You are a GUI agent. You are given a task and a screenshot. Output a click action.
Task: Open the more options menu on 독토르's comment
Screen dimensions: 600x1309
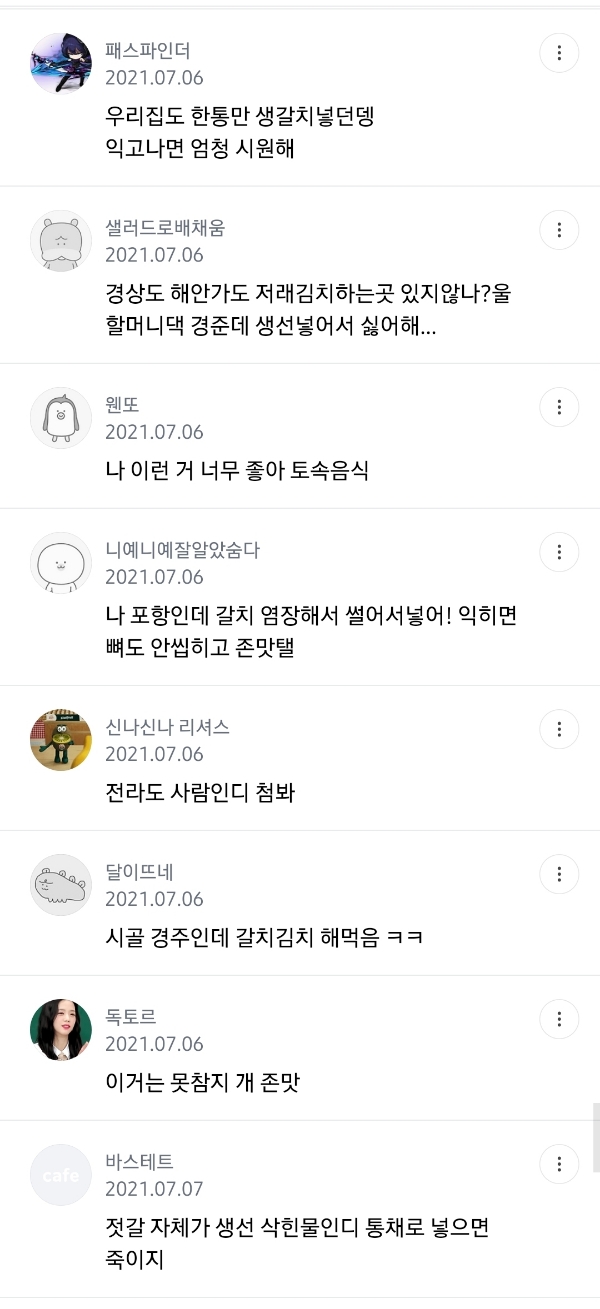[559, 1019]
